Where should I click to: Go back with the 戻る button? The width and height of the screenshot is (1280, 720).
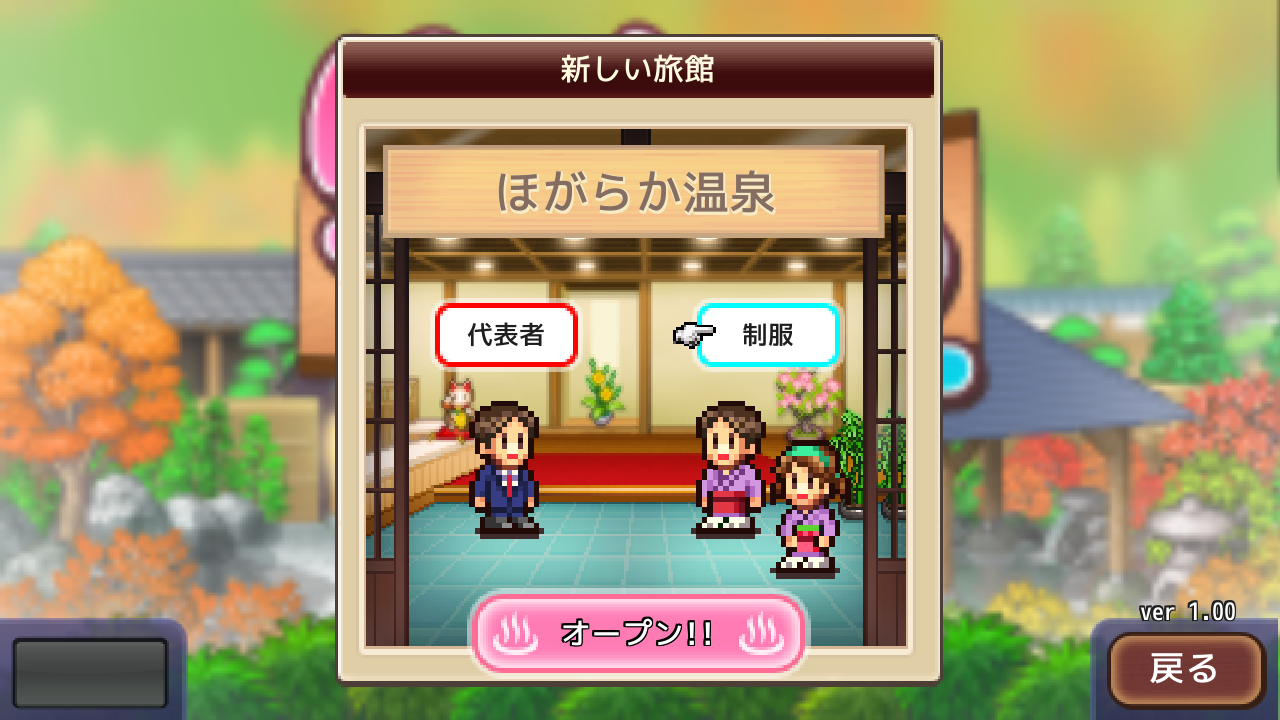(x=1185, y=669)
